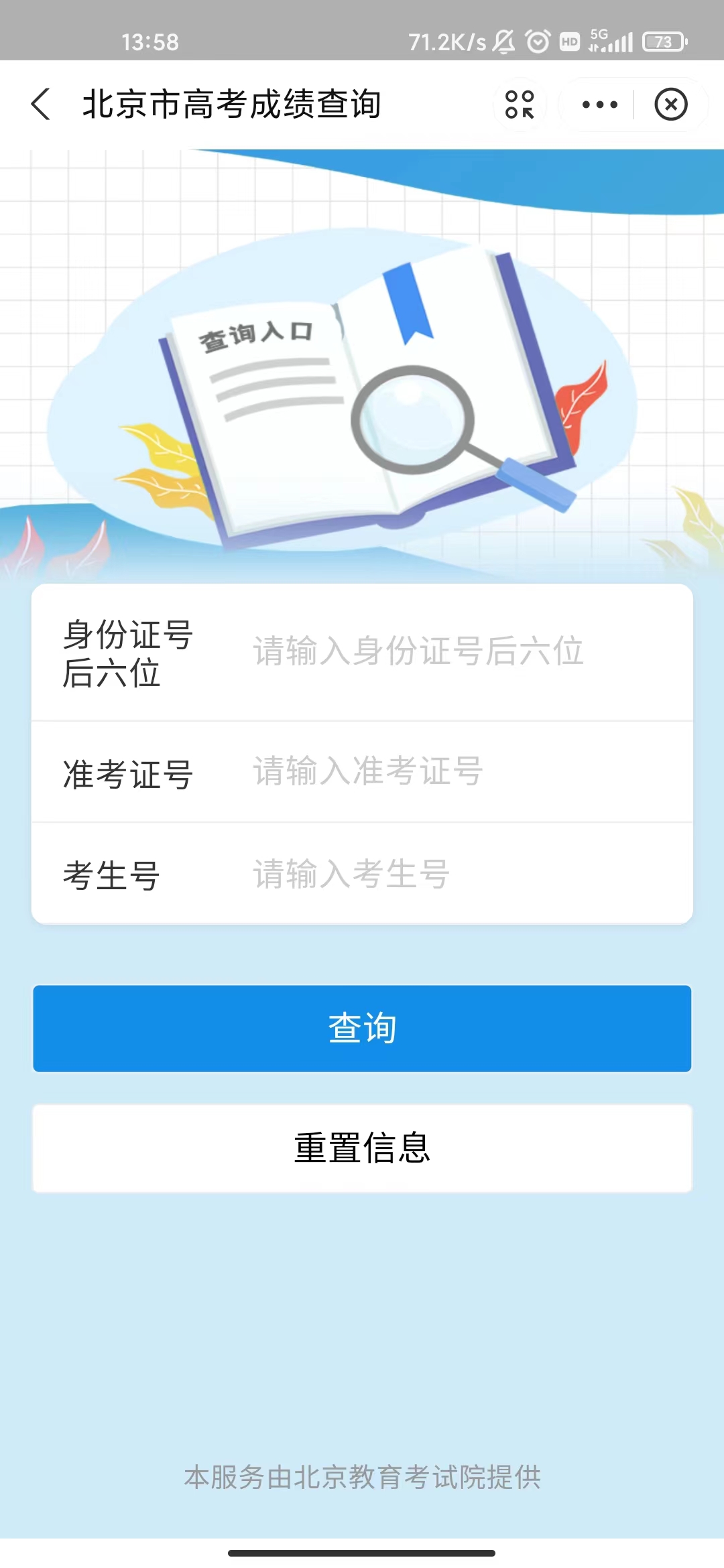Screen dimensions: 724x1568
Task: Tap 重置信息 to clear the form
Action: coord(362,1148)
